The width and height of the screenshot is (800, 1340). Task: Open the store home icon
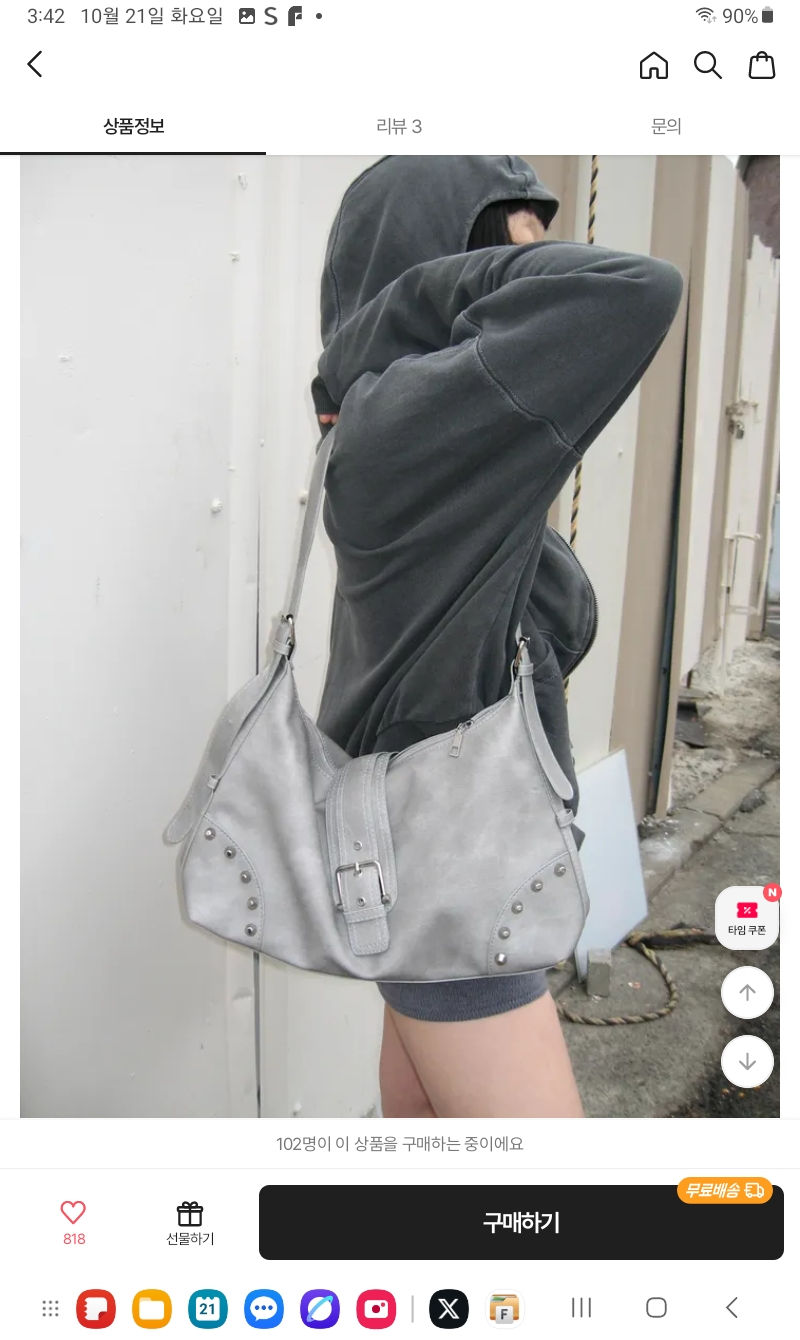pos(654,65)
